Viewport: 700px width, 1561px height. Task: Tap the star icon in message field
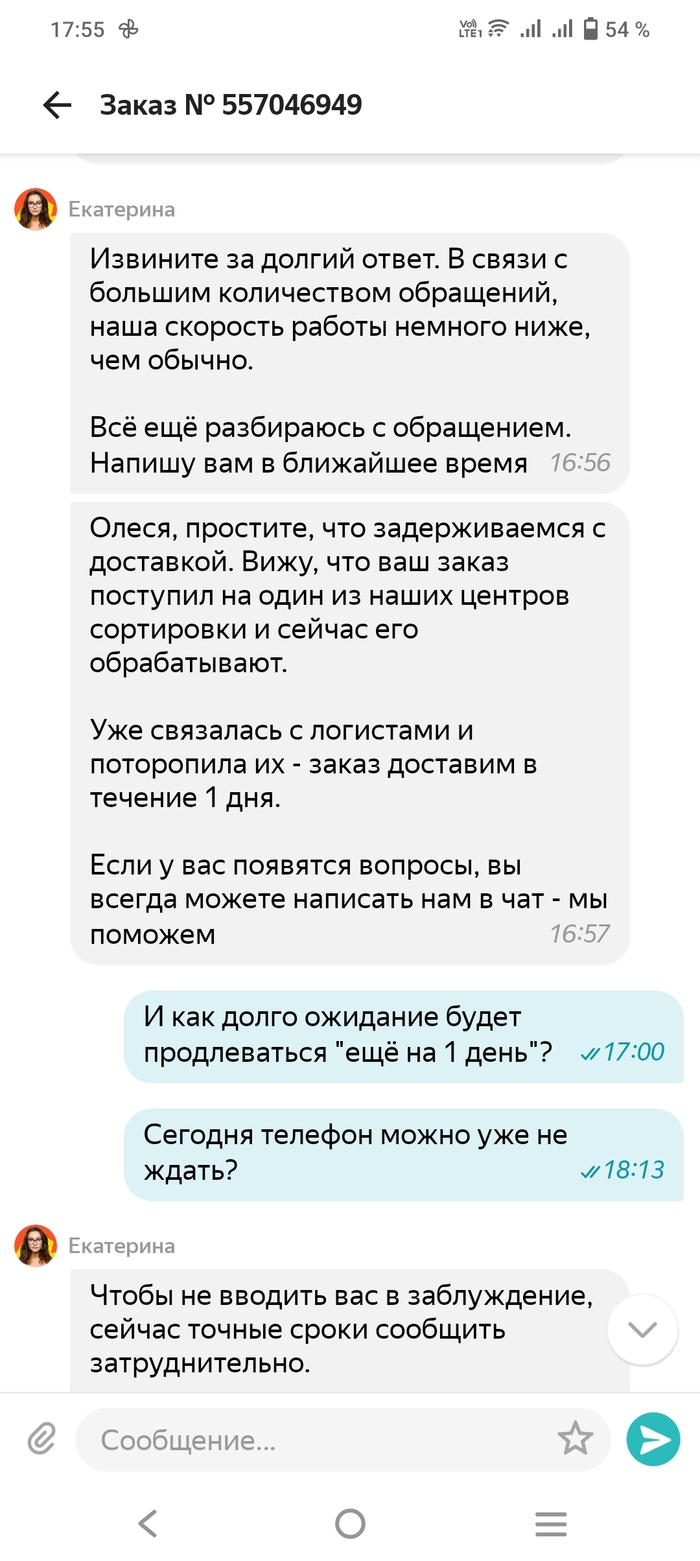coord(575,1439)
